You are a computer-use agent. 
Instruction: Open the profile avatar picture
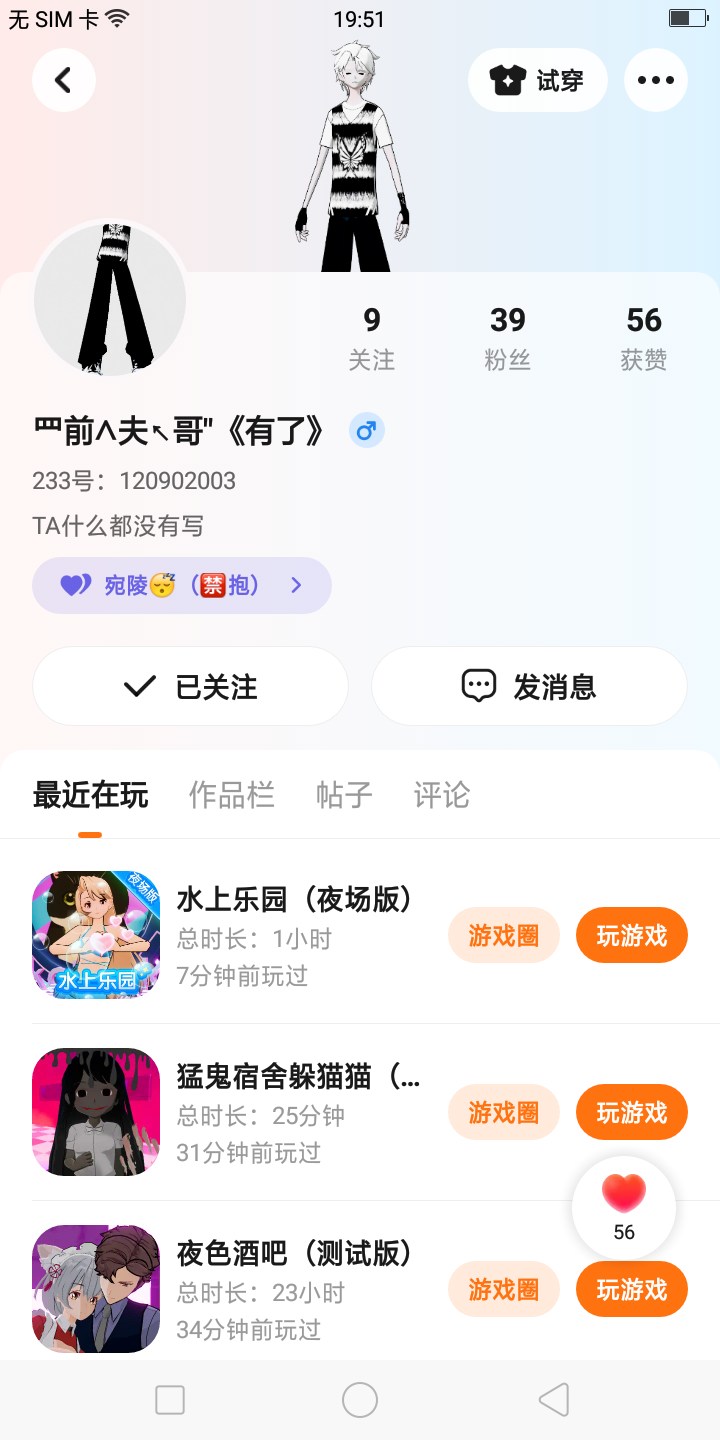[110, 300]
